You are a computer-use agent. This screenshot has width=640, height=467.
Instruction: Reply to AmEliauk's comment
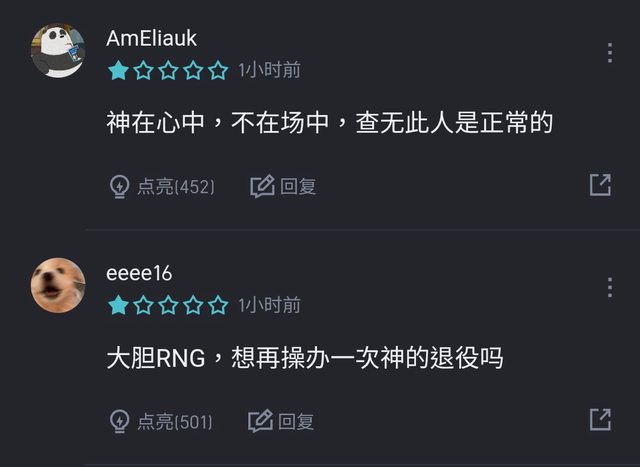[x=283, y=186]
